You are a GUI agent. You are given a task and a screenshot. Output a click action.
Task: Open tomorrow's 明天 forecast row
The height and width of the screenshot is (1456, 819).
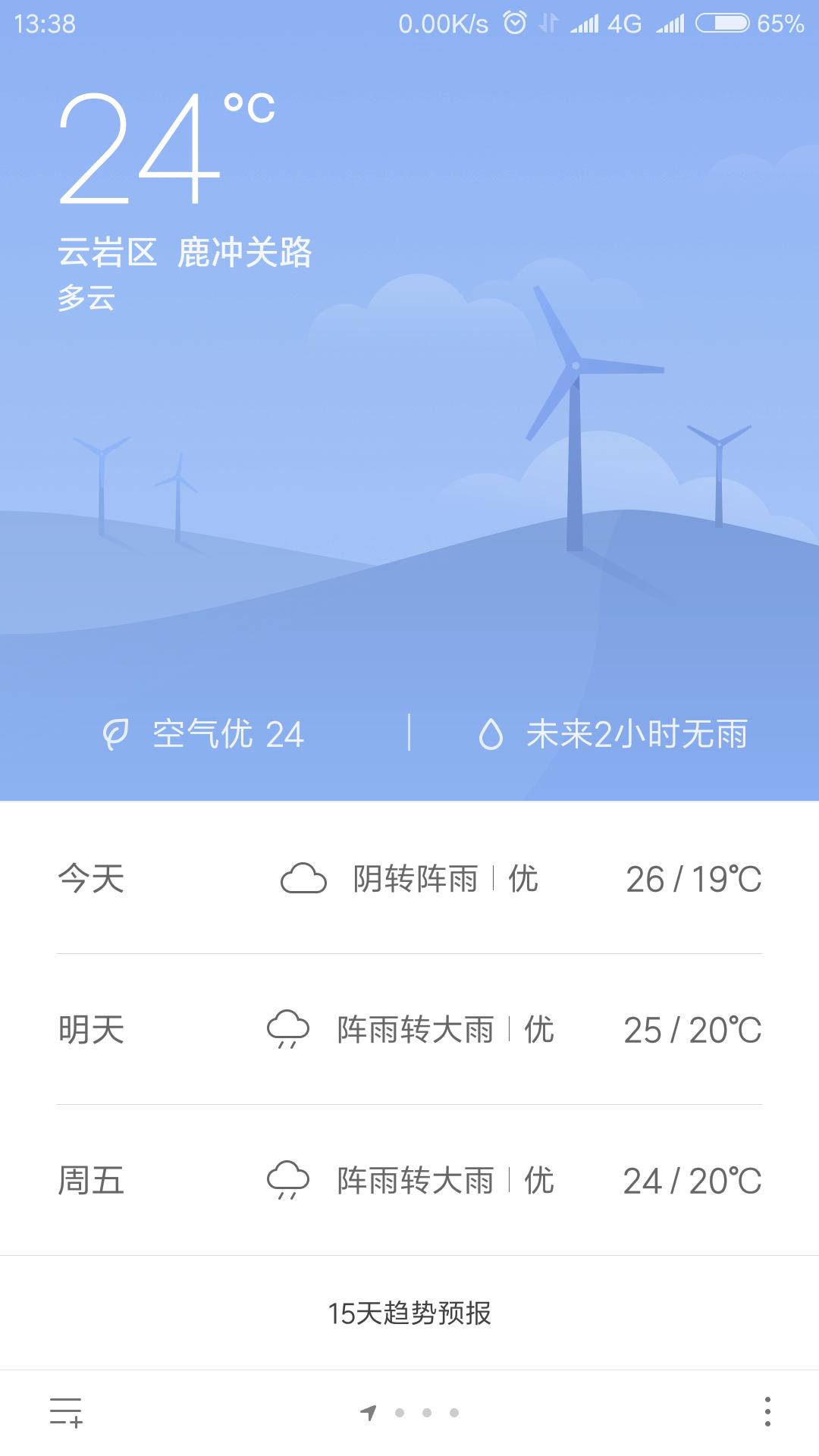(409, 1030)
